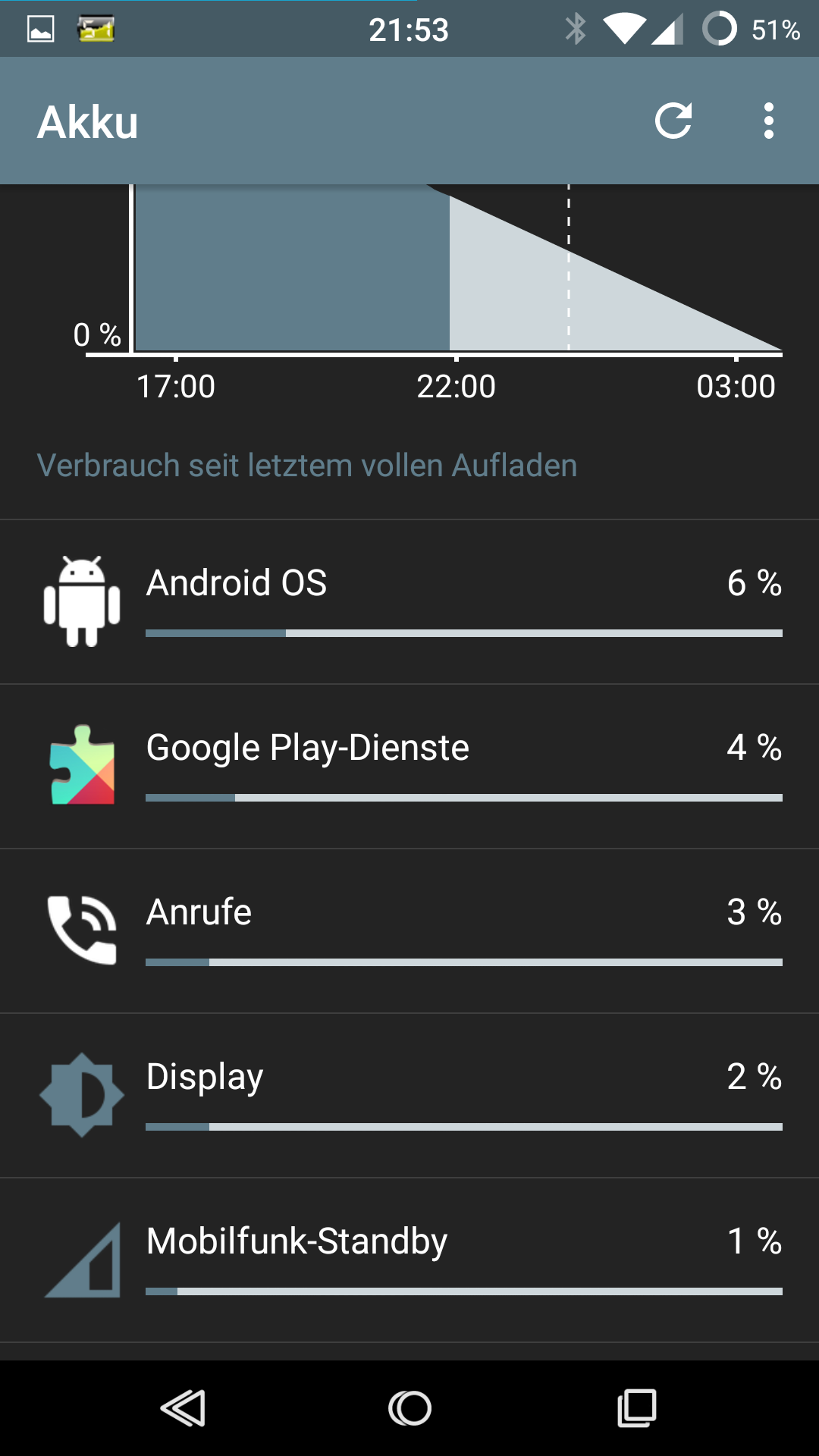Open Android OS battery usage details

[409, 602]
